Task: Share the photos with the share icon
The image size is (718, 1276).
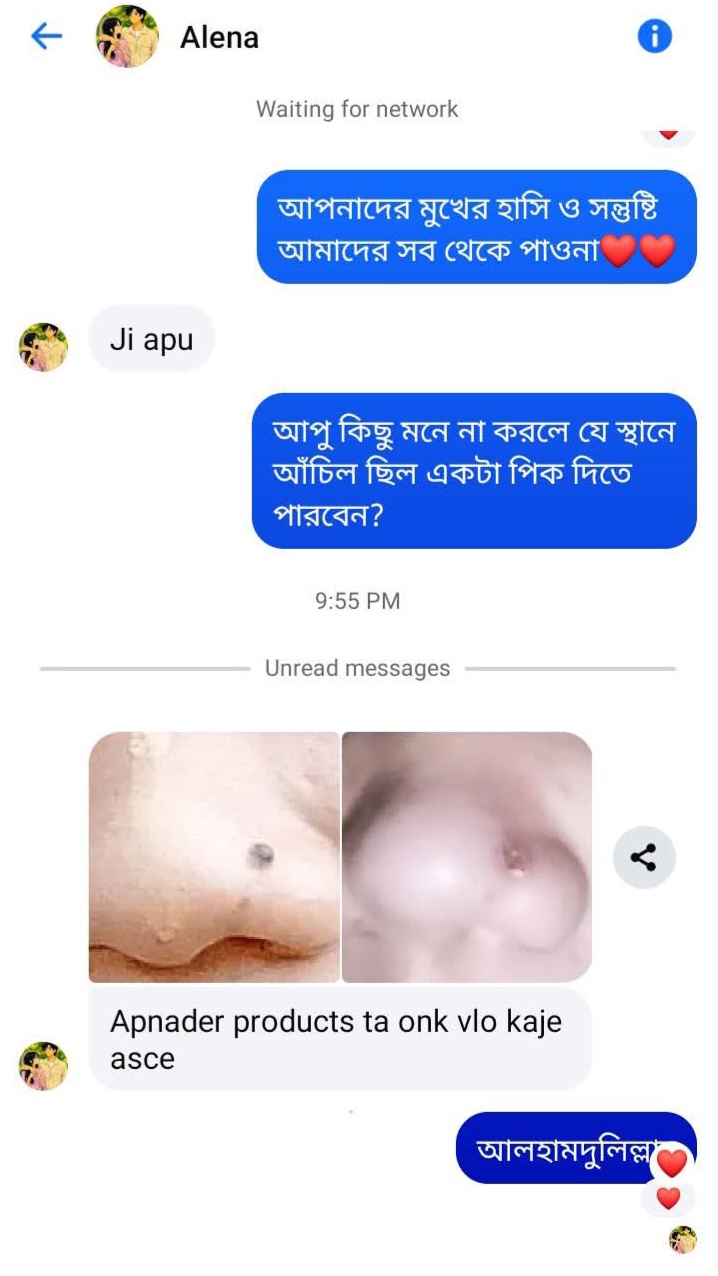Action: click(644, 857)
